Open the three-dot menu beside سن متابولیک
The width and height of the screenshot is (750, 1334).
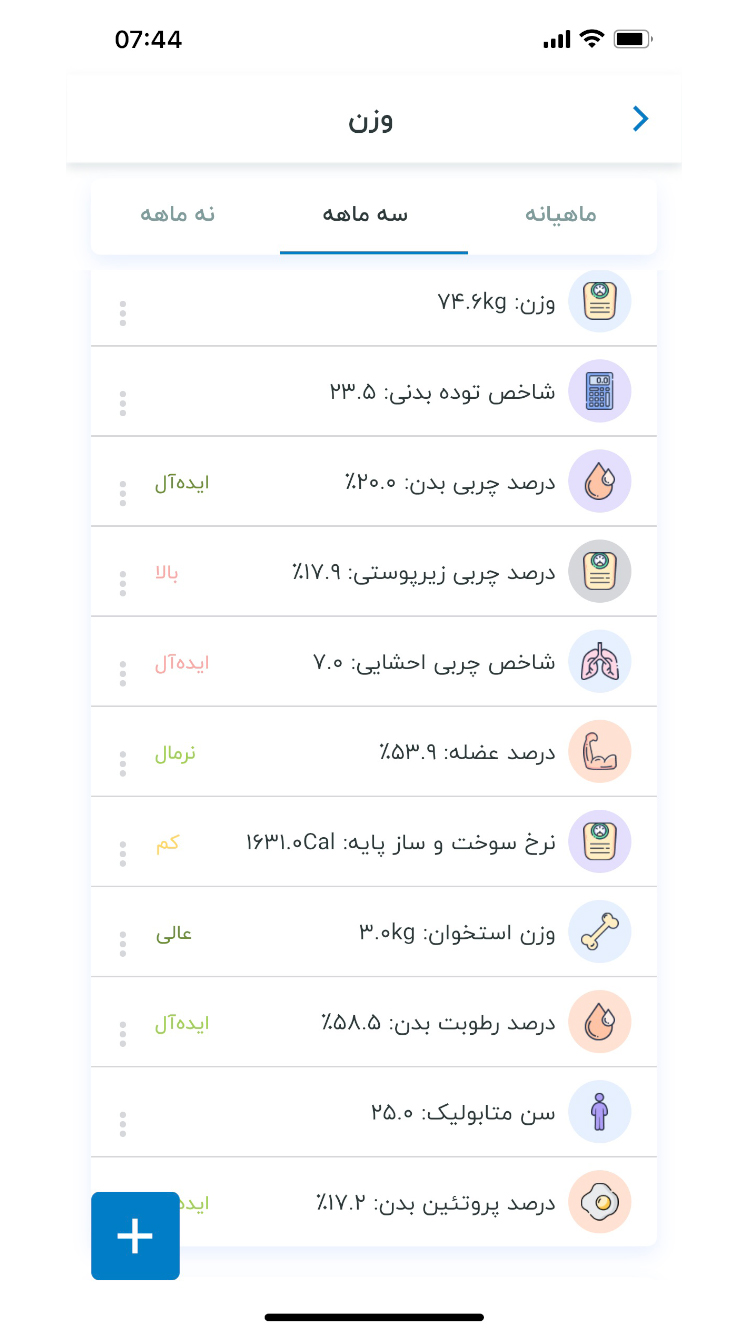(122, 1123)
